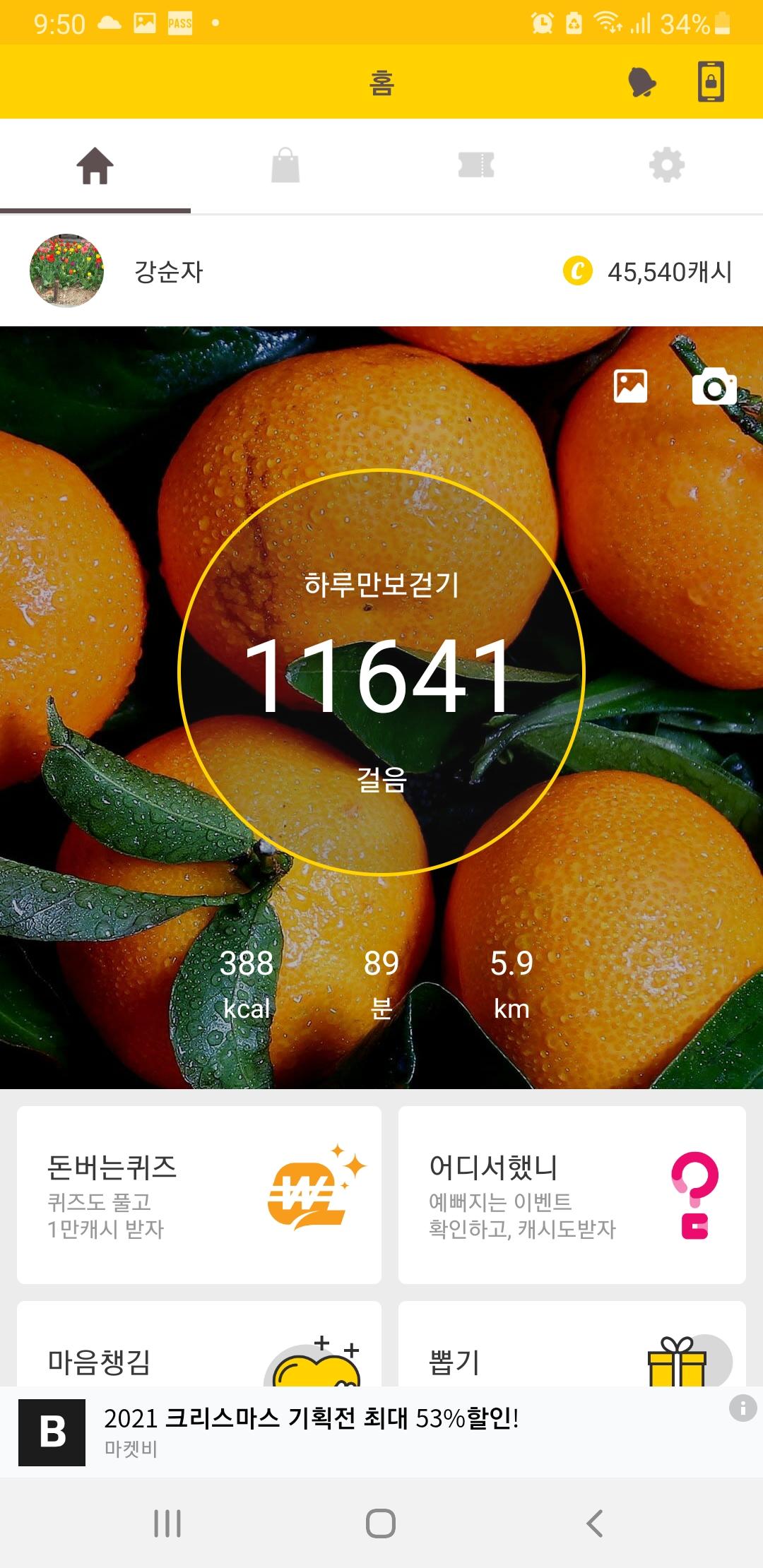Open recent apps from the navigation bar

click(167, 1524)
